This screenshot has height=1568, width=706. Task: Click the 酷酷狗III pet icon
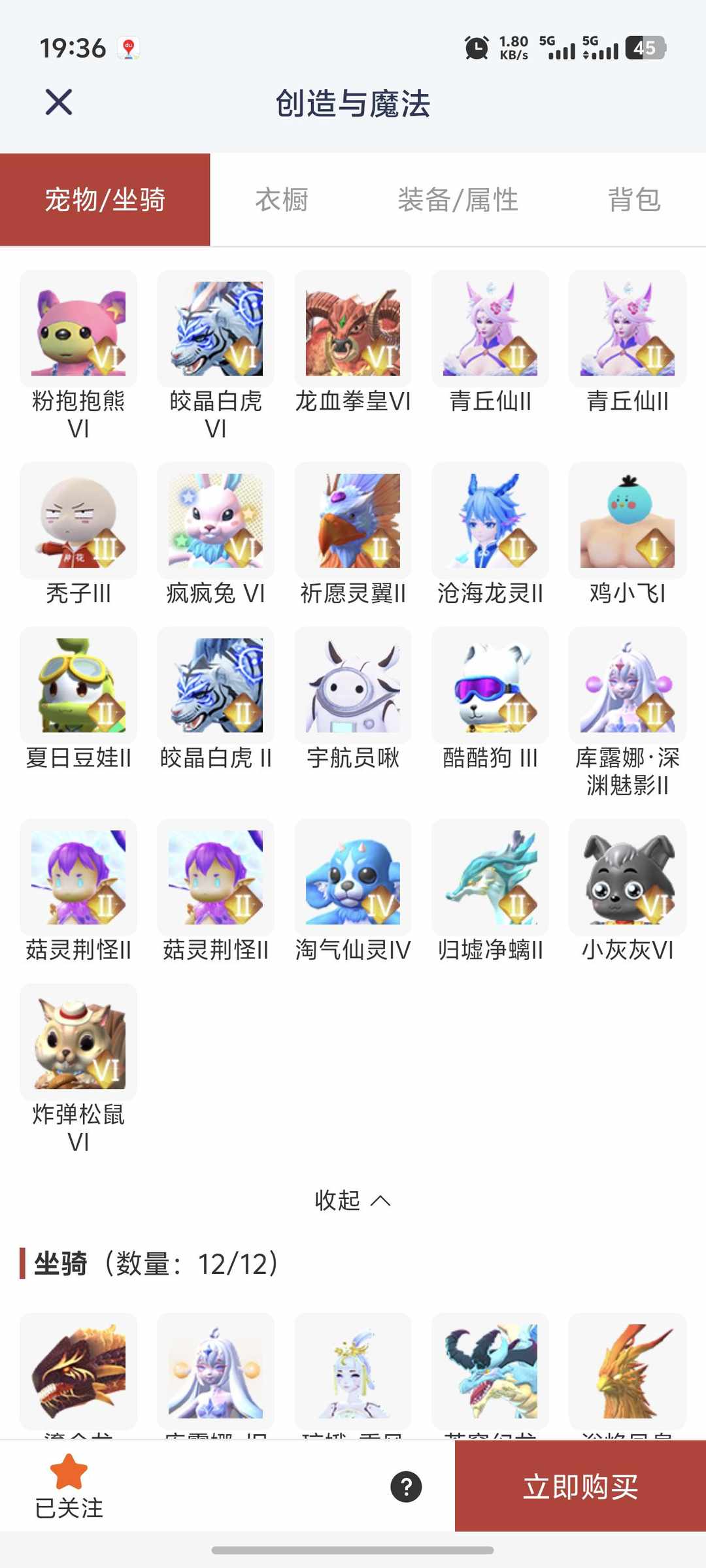coord(489,686)
